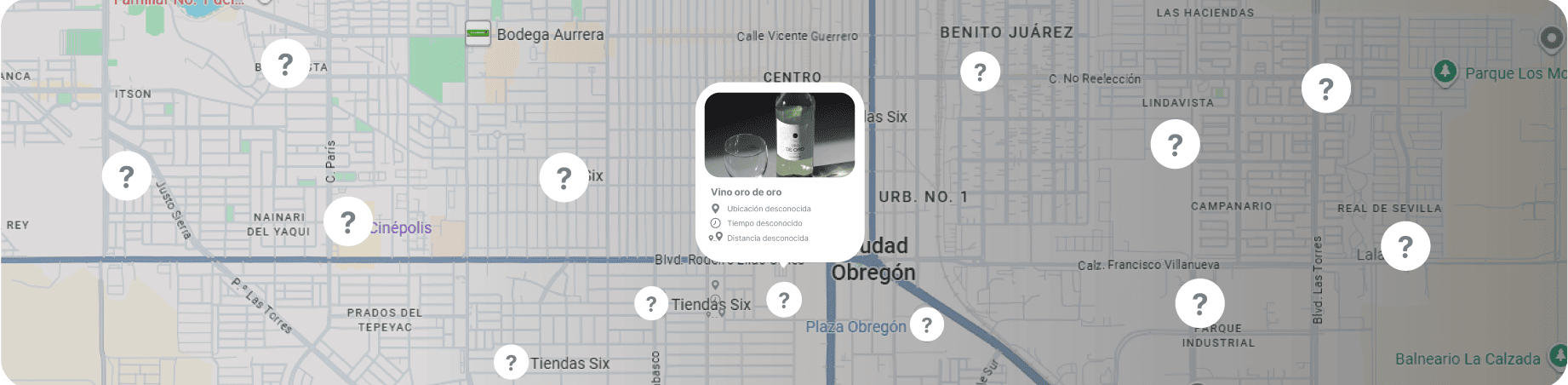This screenshot has height=385, width=1568.
Task: Open the Vino oro de oro card
Action: point(779,171)
